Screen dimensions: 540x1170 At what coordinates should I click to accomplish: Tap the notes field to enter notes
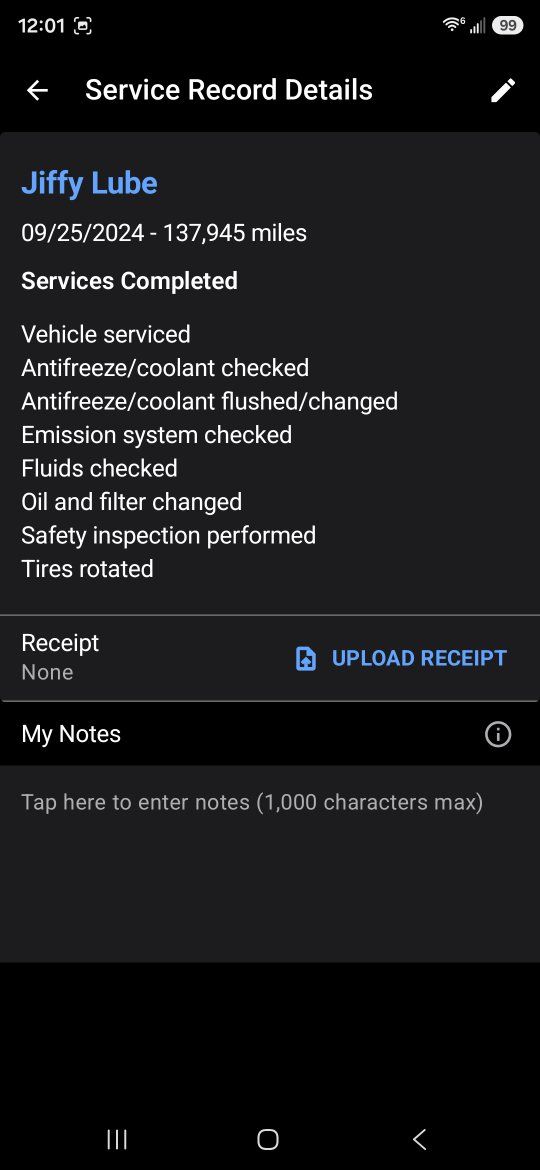click(x=270, y=863)
